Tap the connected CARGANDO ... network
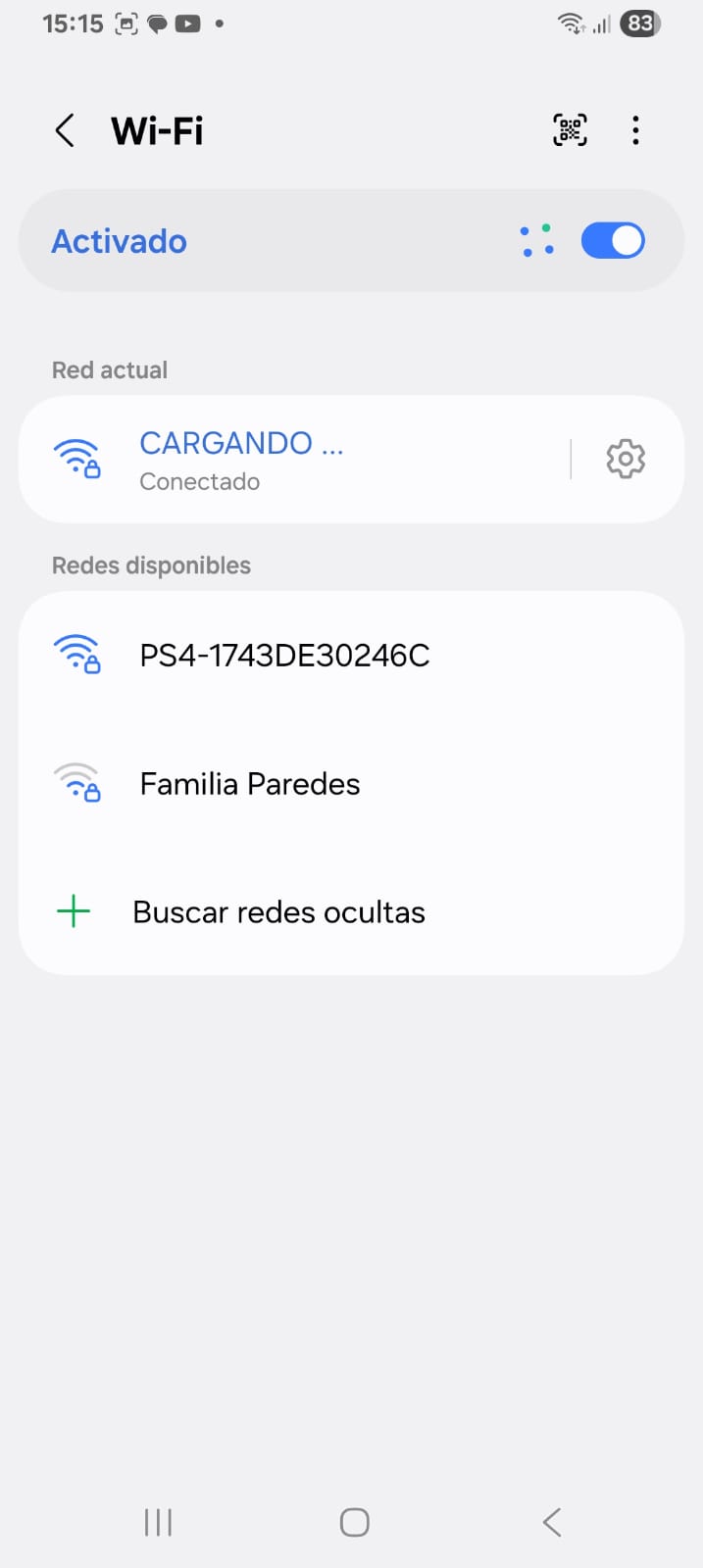 pyautogui.click(x=294, y=459)
